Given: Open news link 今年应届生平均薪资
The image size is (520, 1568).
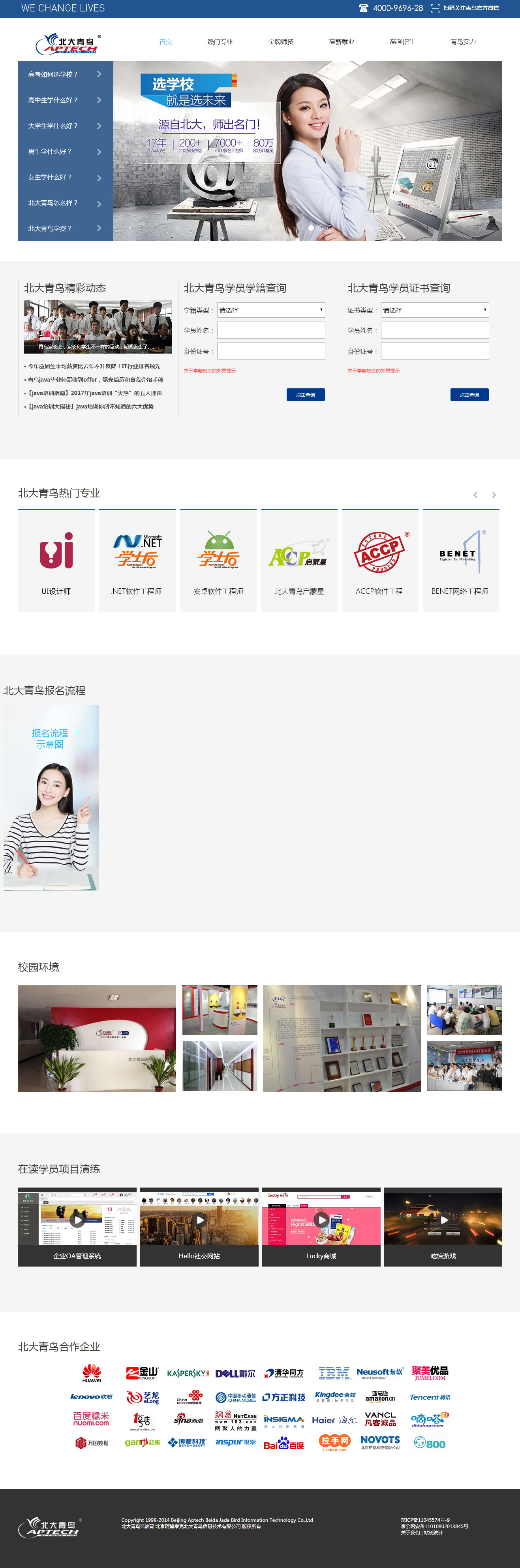Looking at the screenshot, I should click(94, 367).
